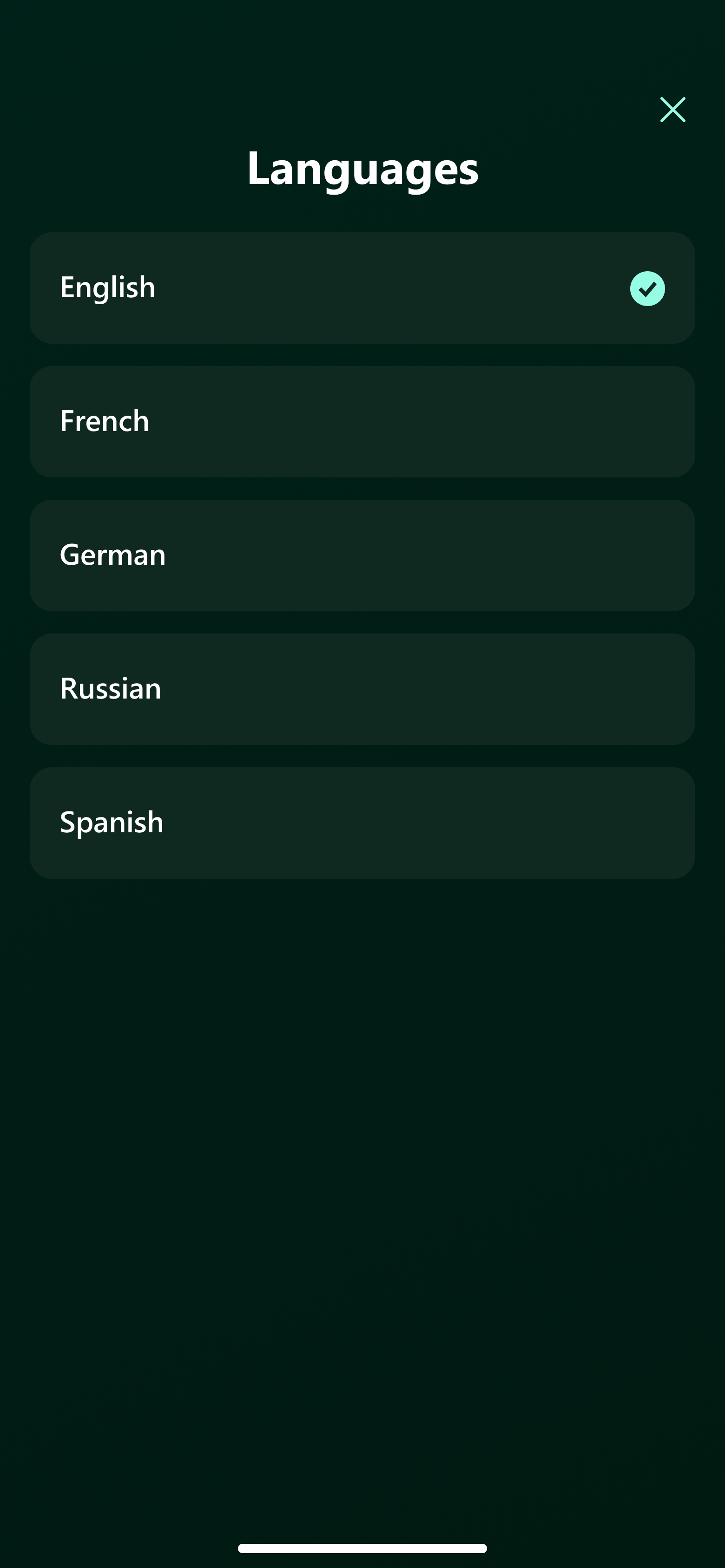Image resolution: width=725 pixels, height=1568 pixels.
Task: Enable the German language option
Action: [362, 555]
